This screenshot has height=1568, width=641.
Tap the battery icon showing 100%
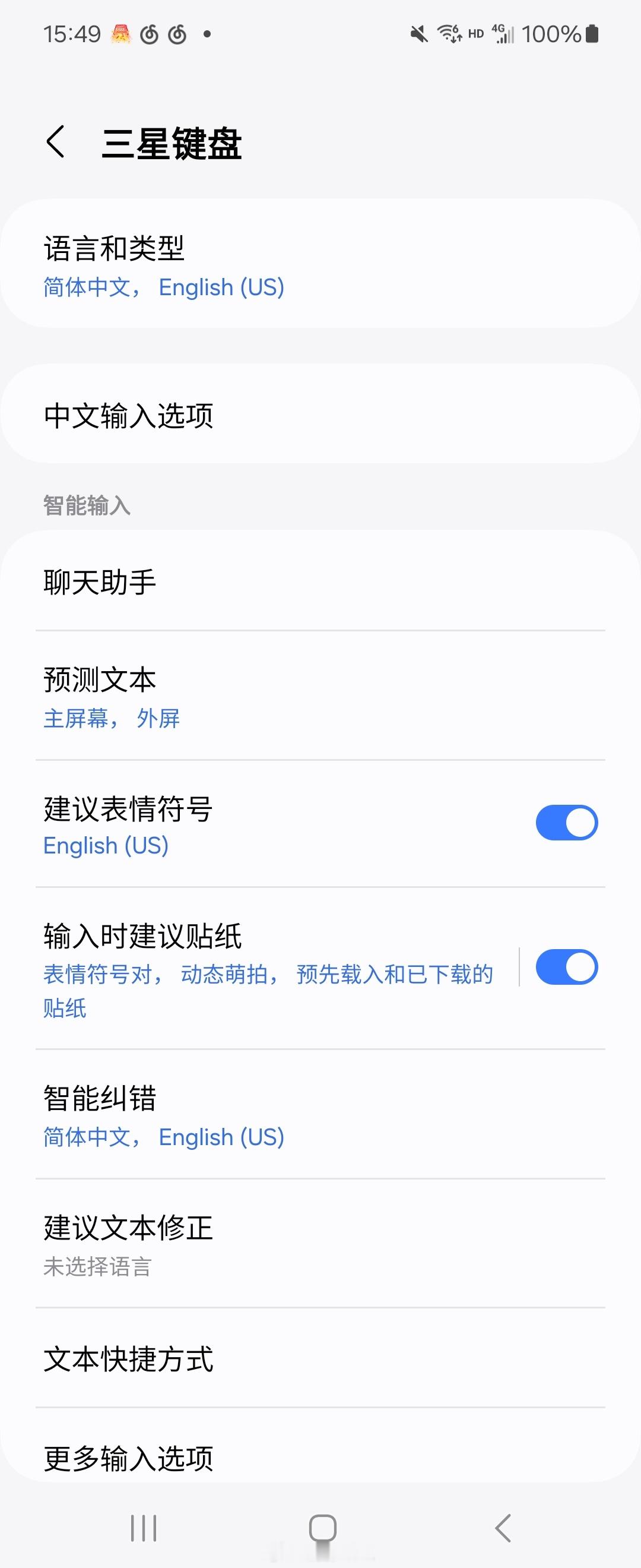pyautogui.click(x=591, y=34)
